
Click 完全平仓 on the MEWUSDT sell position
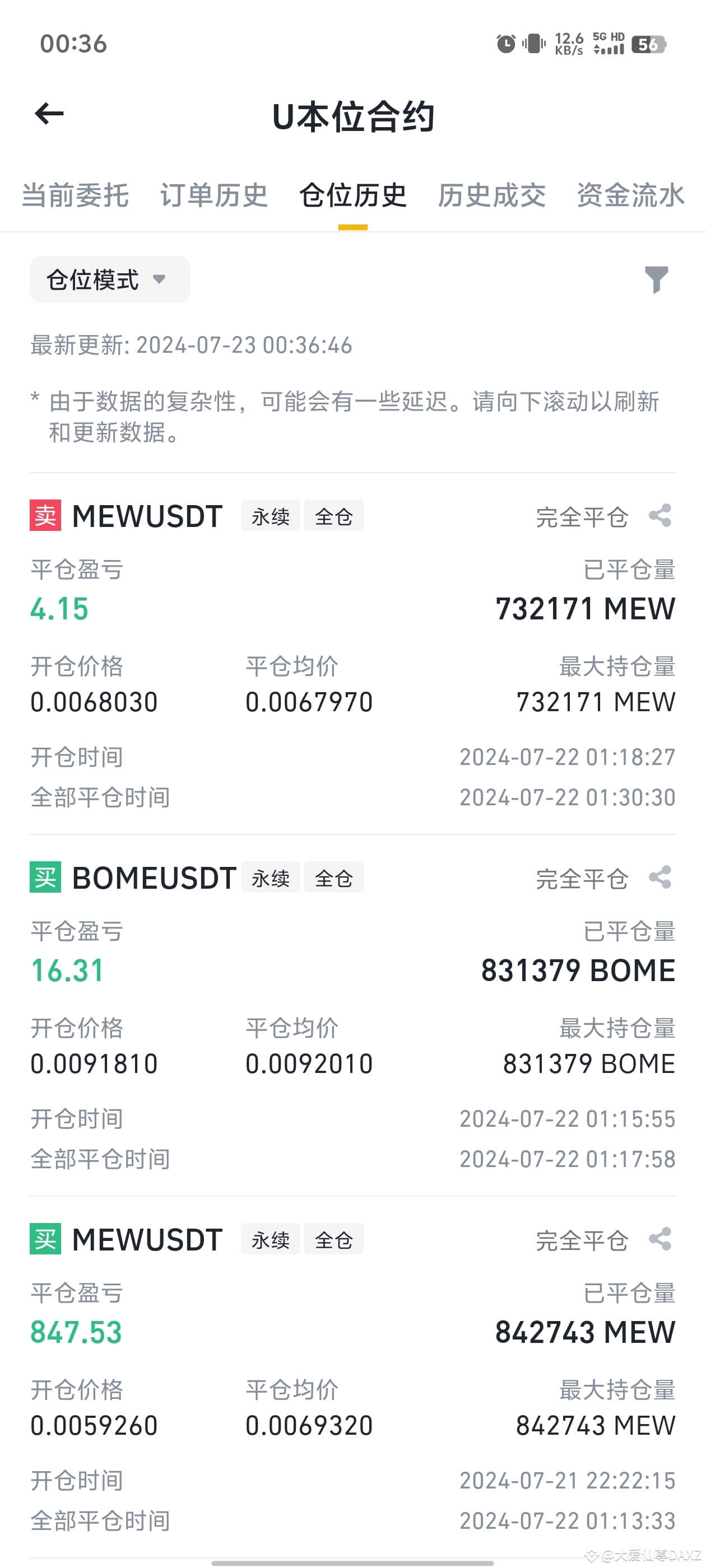pos(582,516)
